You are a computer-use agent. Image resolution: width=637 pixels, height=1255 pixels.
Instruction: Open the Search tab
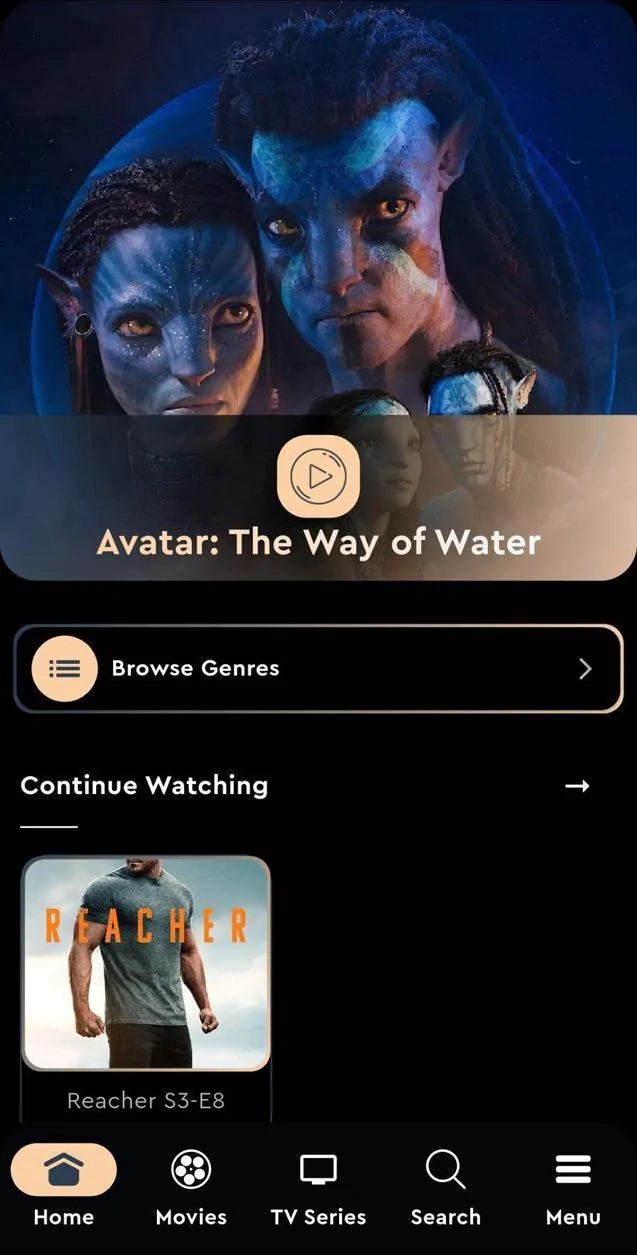click(x=445, y=1186)
